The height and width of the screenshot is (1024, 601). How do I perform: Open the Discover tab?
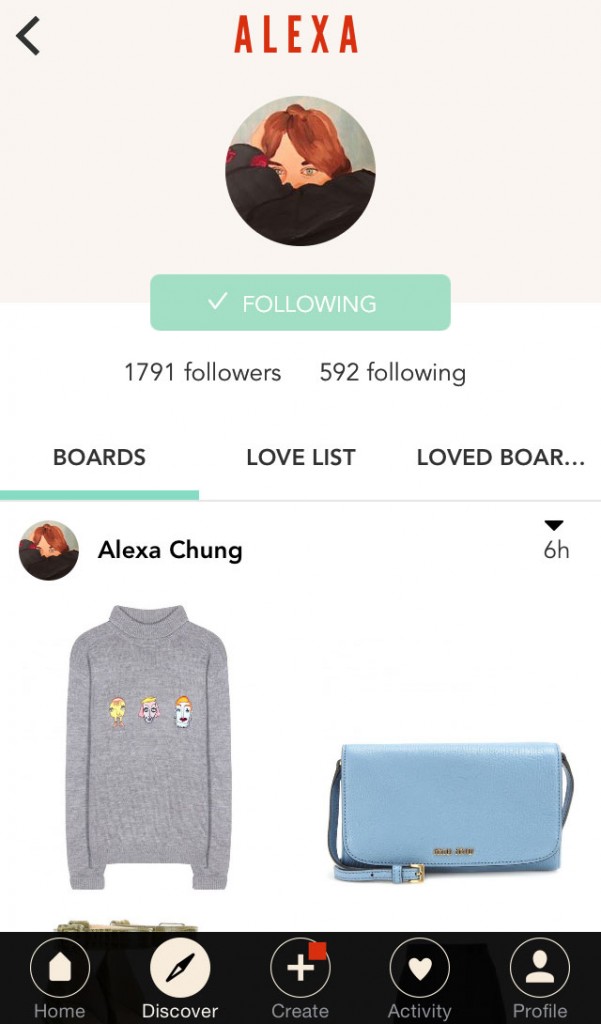pos(180,979)
